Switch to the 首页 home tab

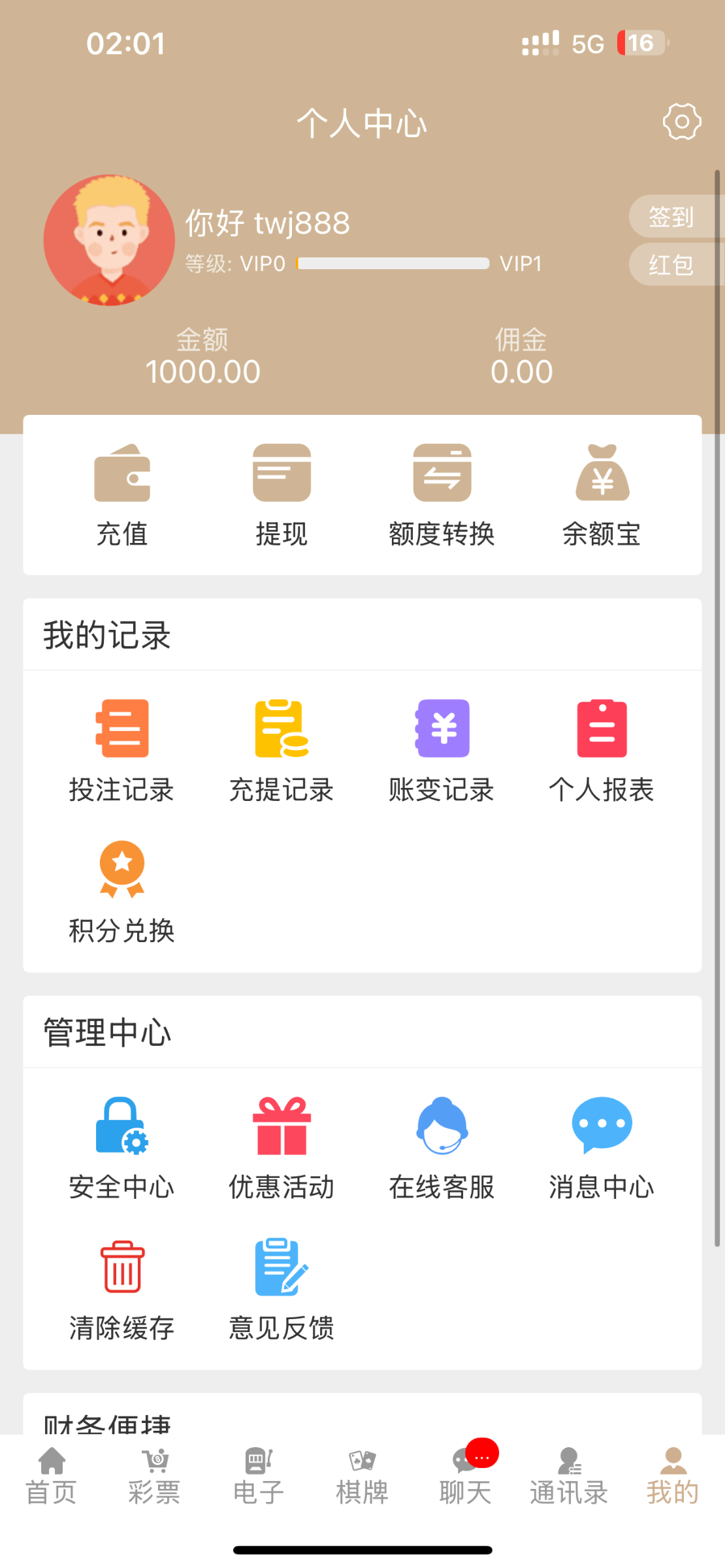point(52,1478)
